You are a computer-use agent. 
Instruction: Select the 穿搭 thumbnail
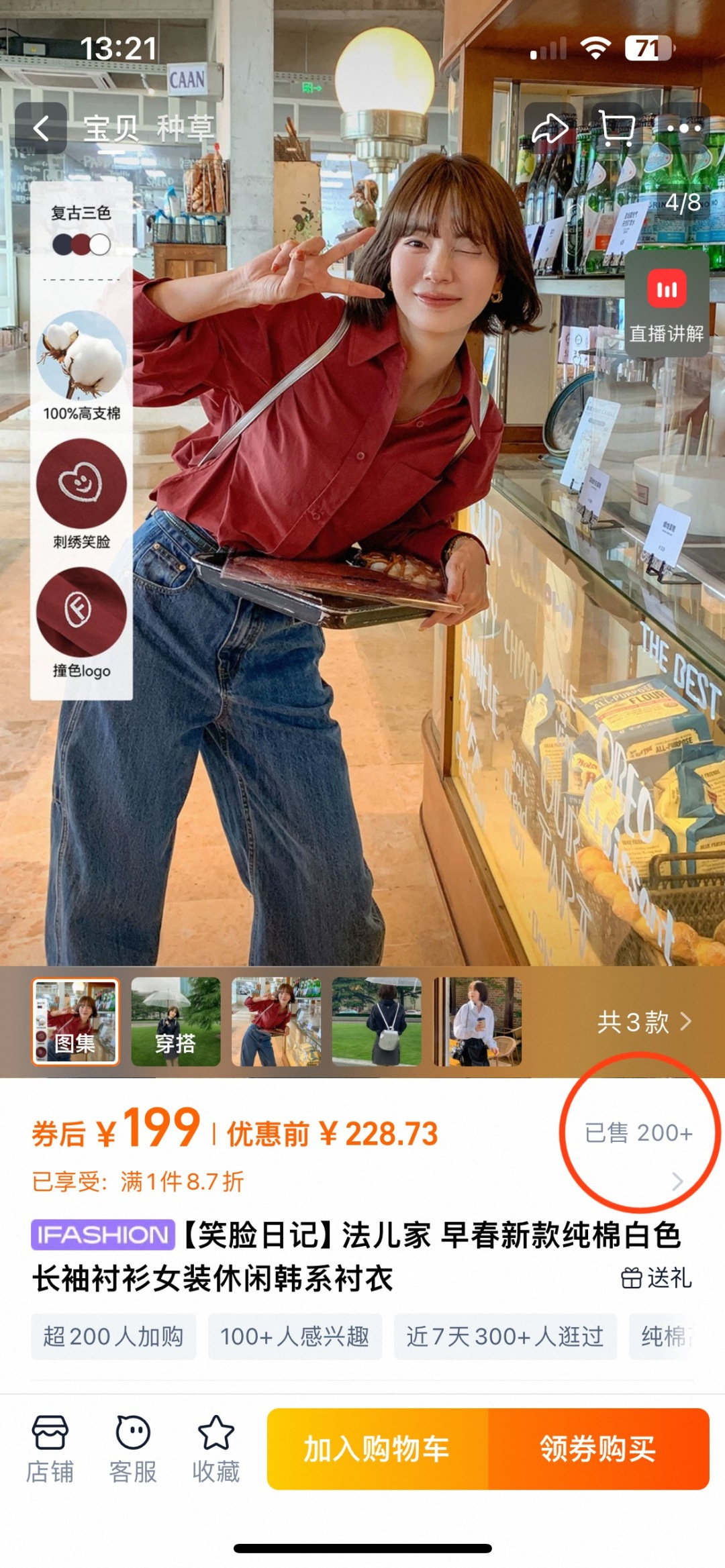pos(176,1021)
